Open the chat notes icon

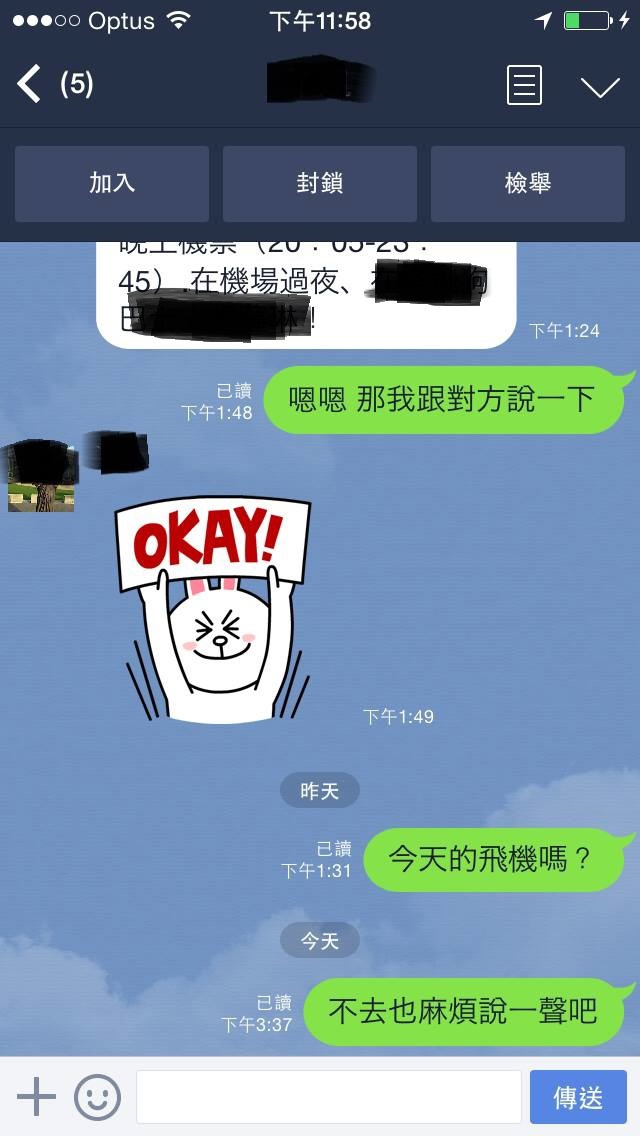[523, 85]
